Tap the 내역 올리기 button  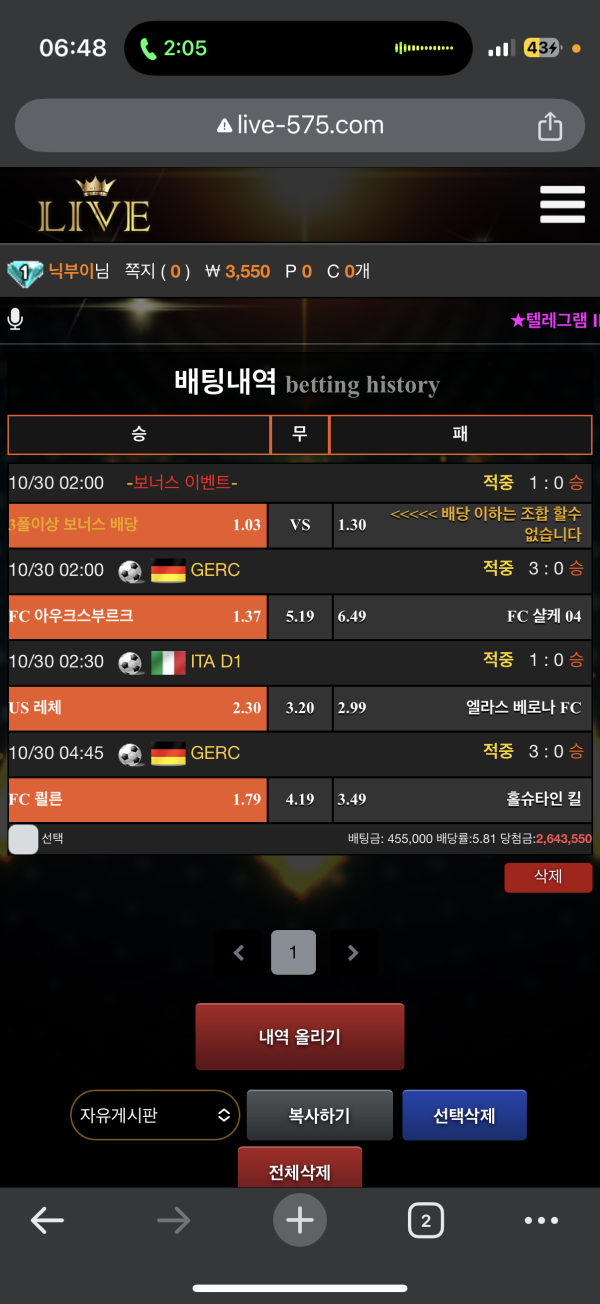300,1037
